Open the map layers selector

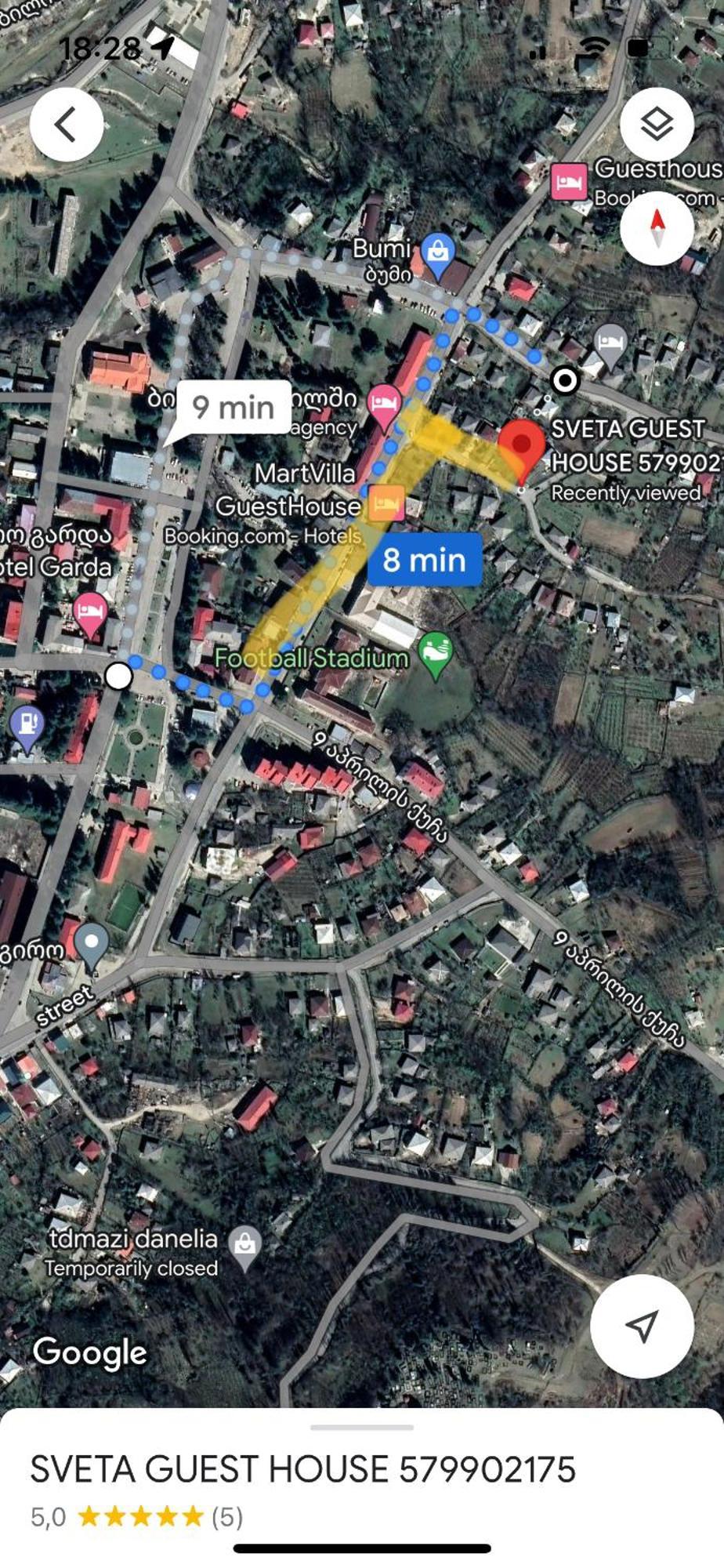[x=656, y=124]
